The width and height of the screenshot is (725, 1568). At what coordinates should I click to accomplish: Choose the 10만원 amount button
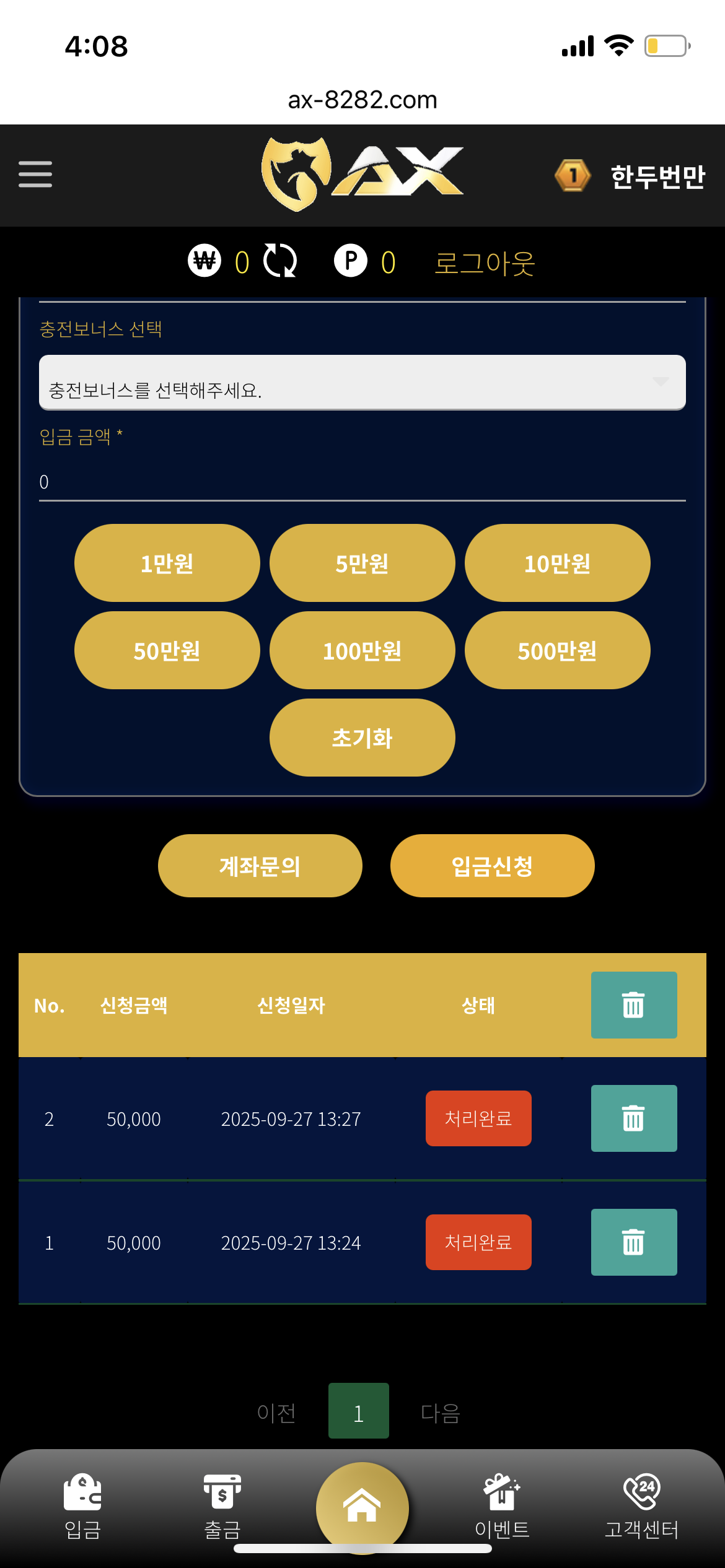click(x=557, y=563)
